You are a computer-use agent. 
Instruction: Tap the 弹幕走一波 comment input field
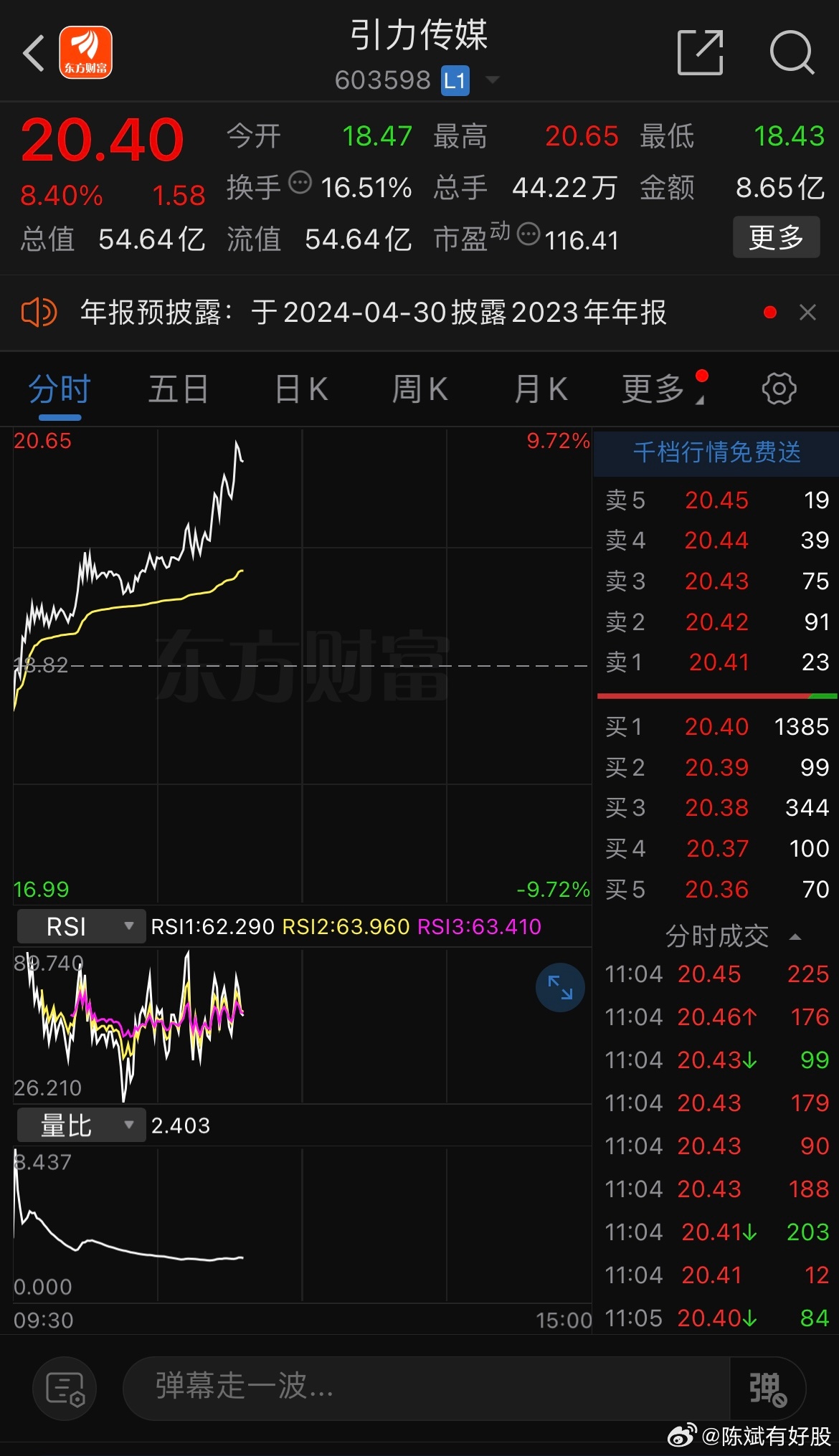click(427, 1388)
